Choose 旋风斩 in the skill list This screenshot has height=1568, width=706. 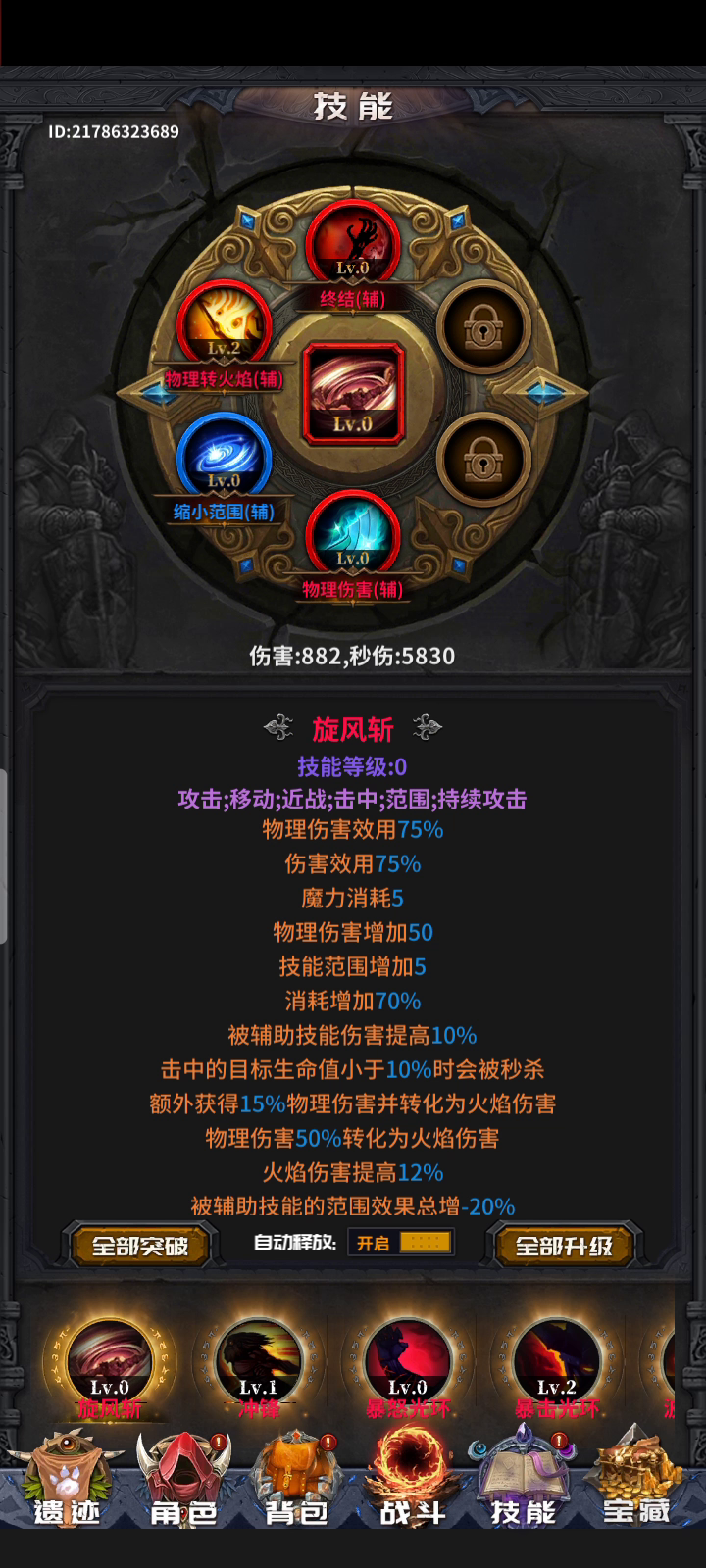(x=110, y=1368)
